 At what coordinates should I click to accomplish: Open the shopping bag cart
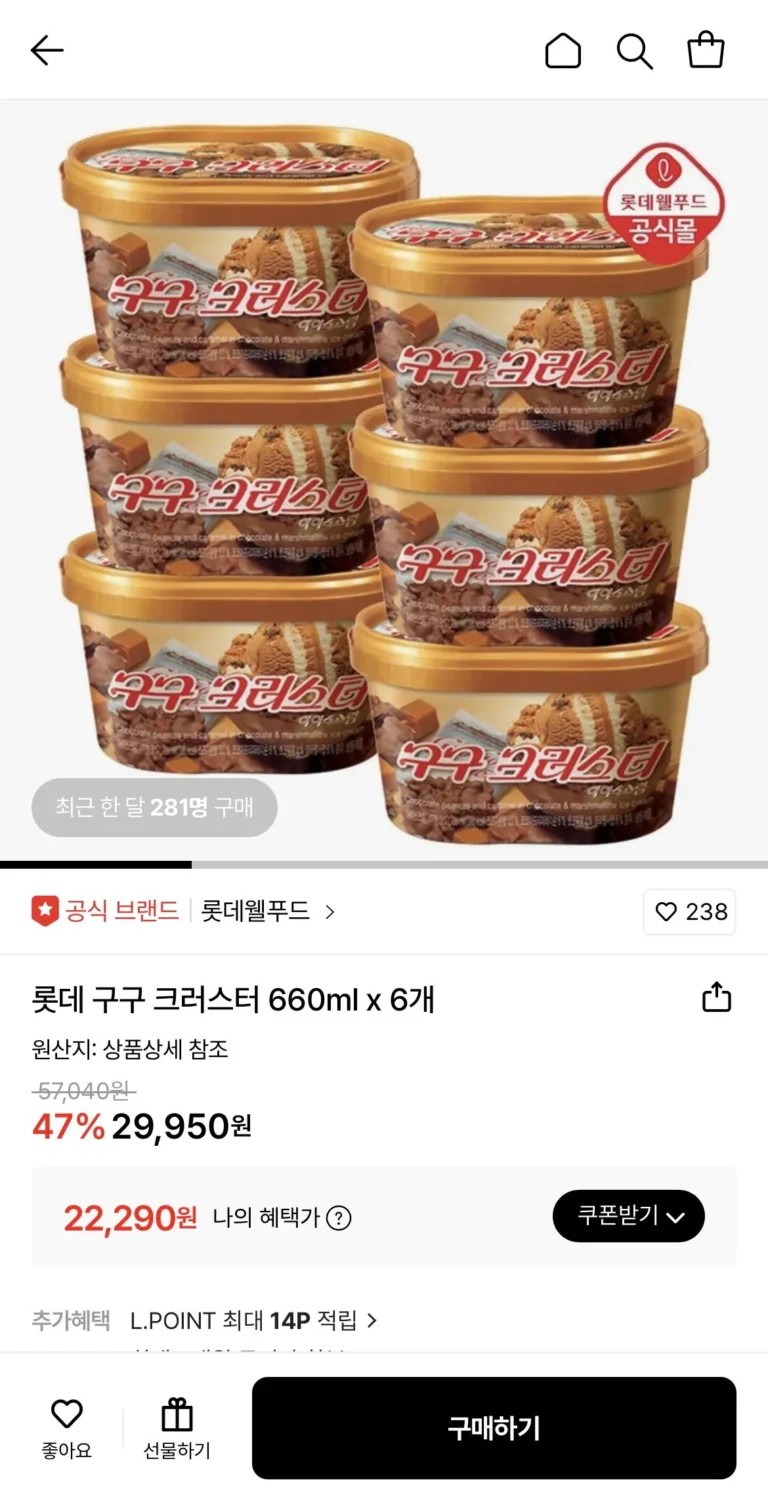[706, 50]
